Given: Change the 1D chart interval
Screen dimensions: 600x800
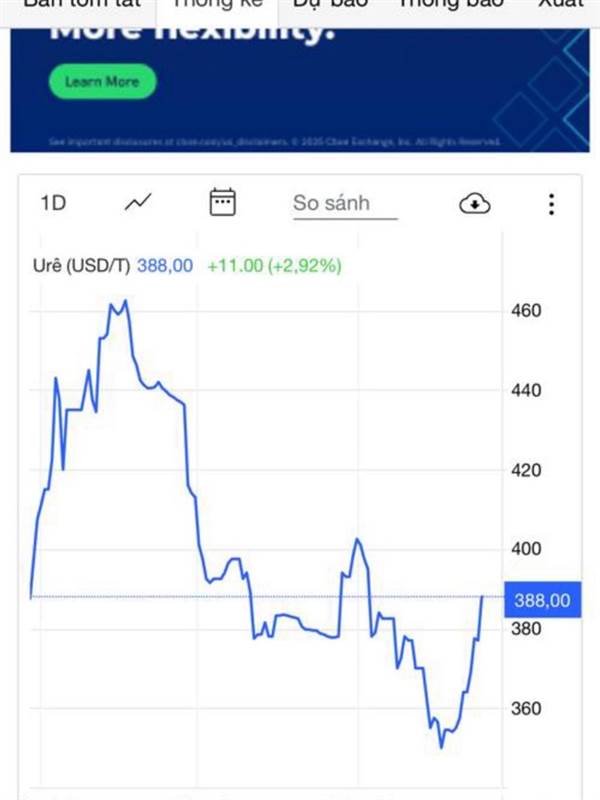Looking at the screenshot, I should [53, 203].
